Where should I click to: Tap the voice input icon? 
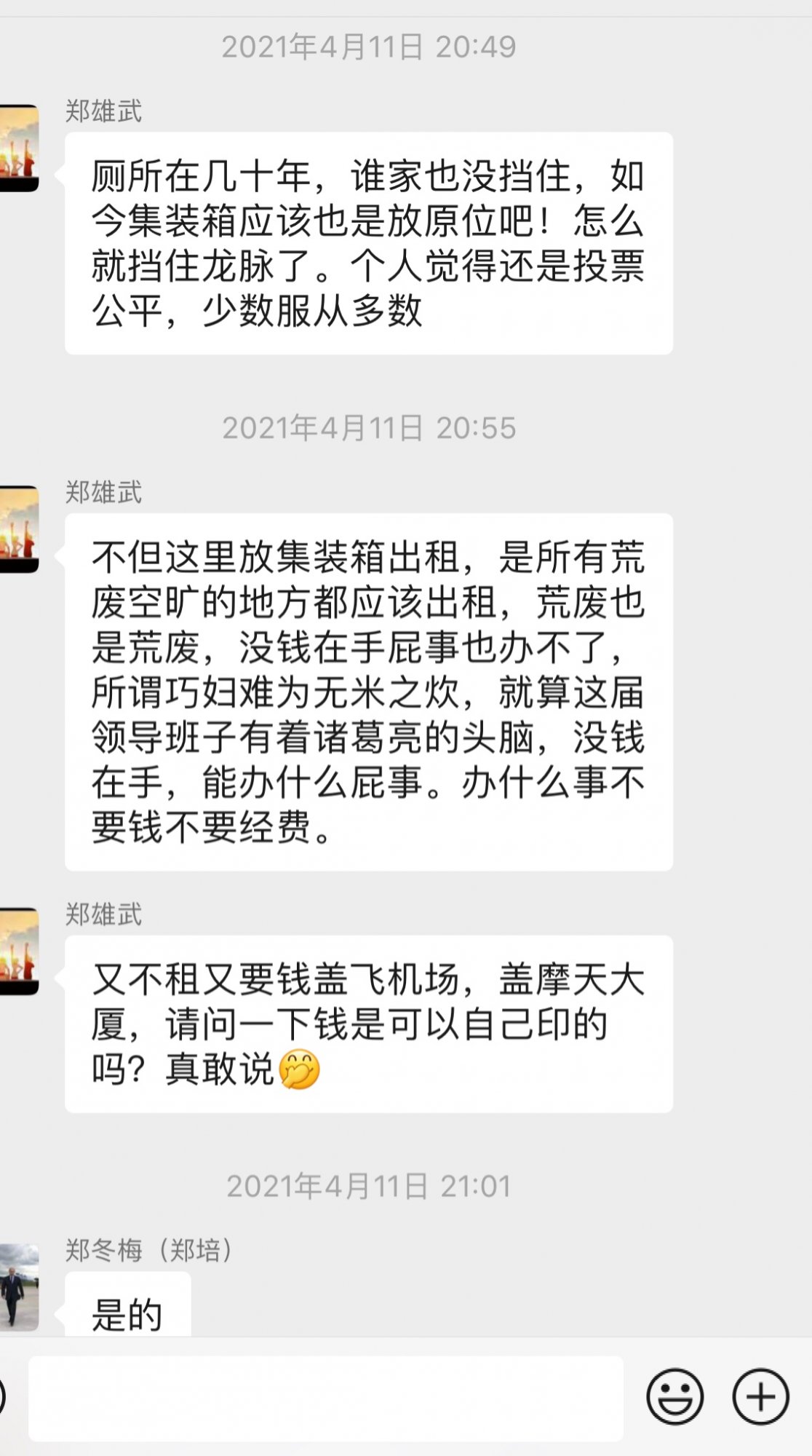[x=2, y=1397]
